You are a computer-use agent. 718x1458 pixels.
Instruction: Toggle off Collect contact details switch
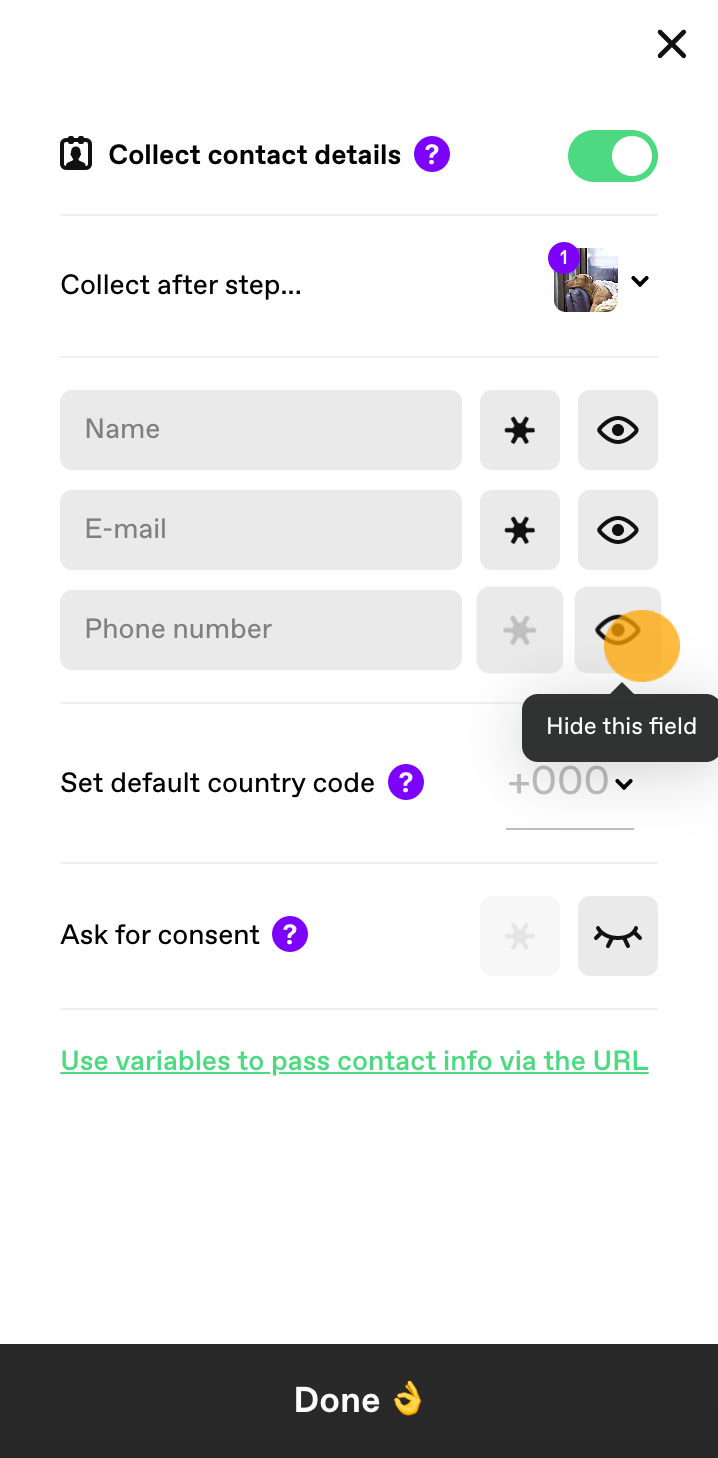click(x=613, y=156)
